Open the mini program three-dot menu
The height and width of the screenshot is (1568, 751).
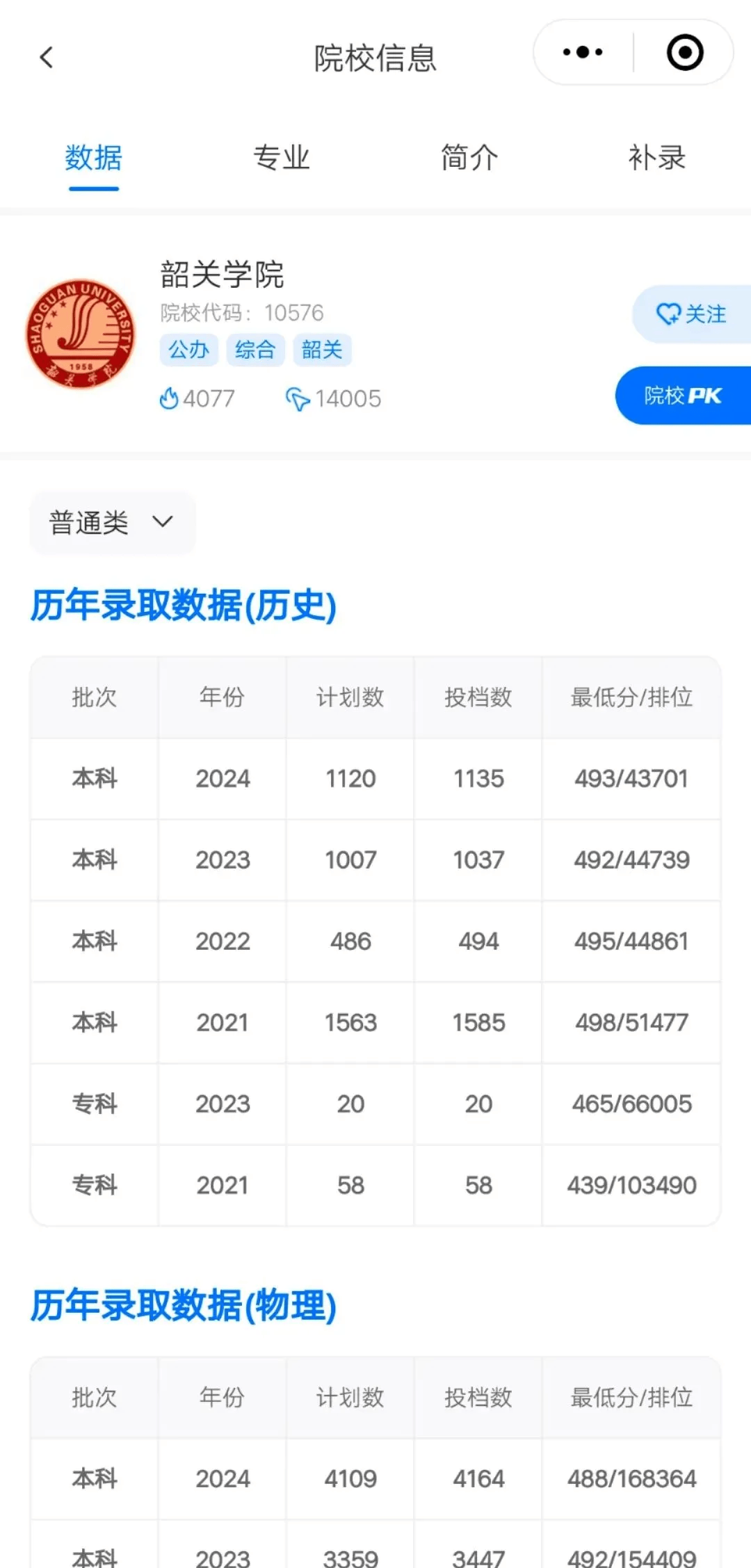coord(583,52)
